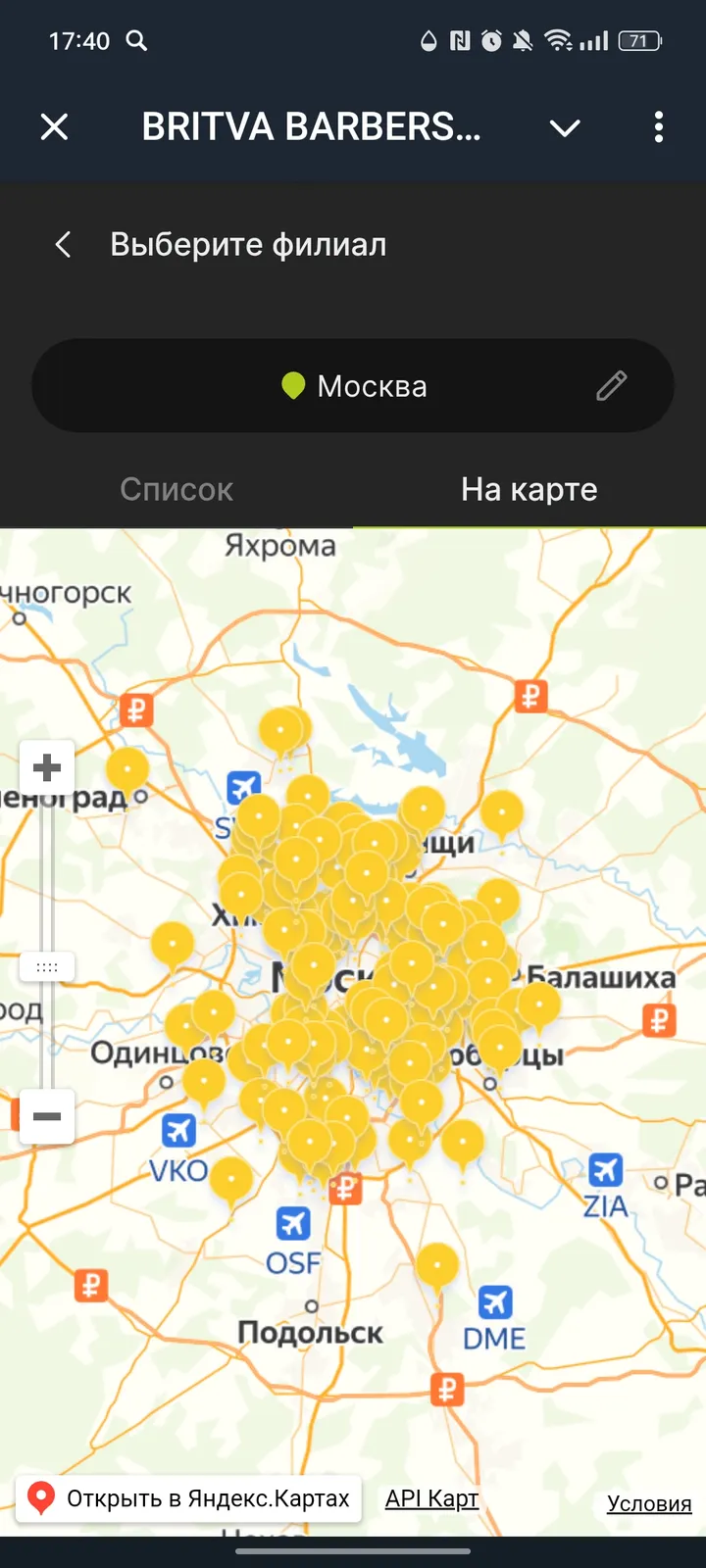Switch to the Список tab

click(x=176, y=489)
